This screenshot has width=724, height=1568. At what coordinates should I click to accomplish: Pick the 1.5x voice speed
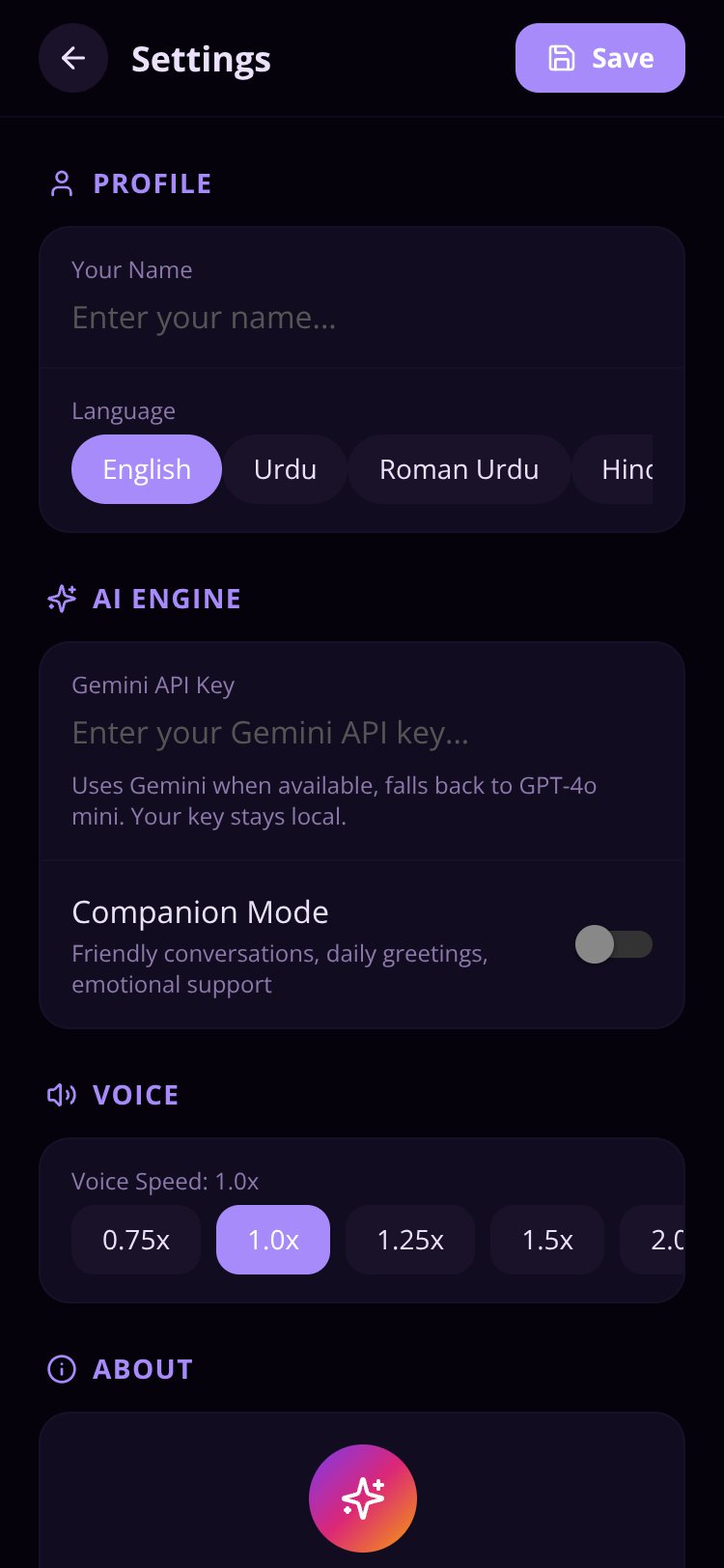click(547, 1240)
